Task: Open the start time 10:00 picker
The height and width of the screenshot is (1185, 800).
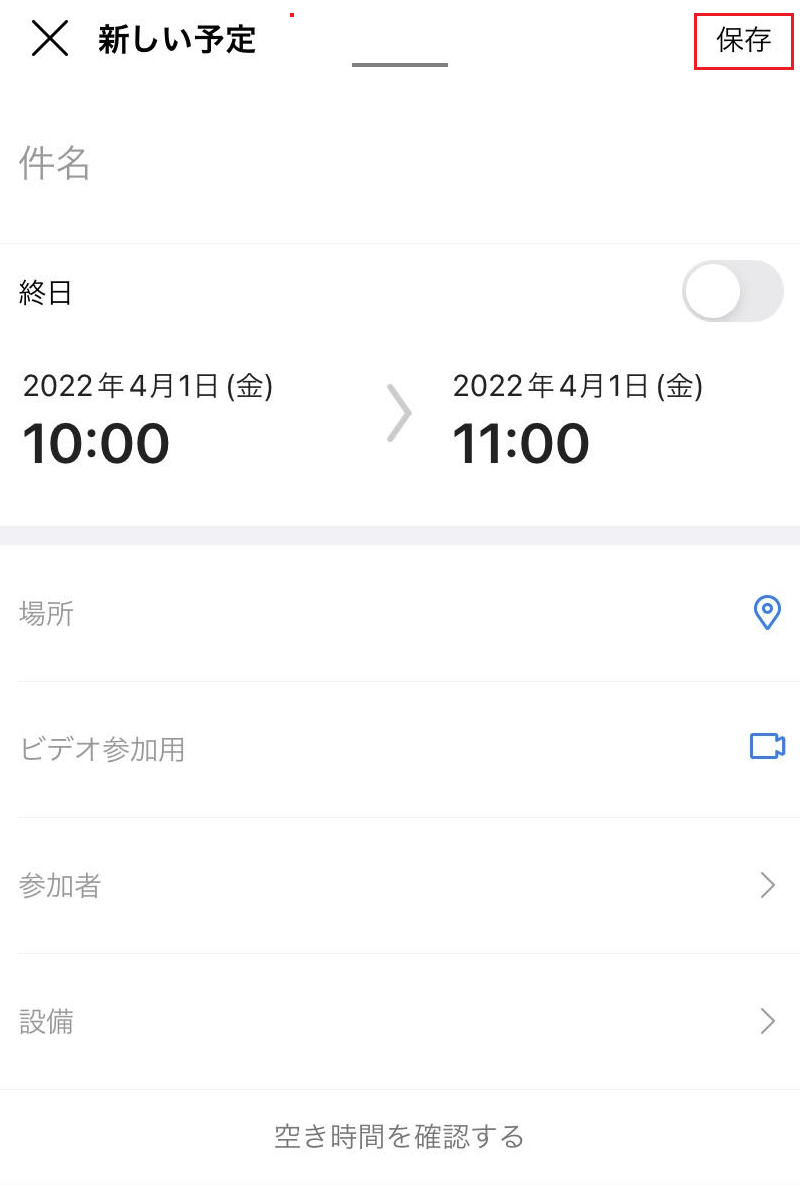Action: (x=96, y=442)
